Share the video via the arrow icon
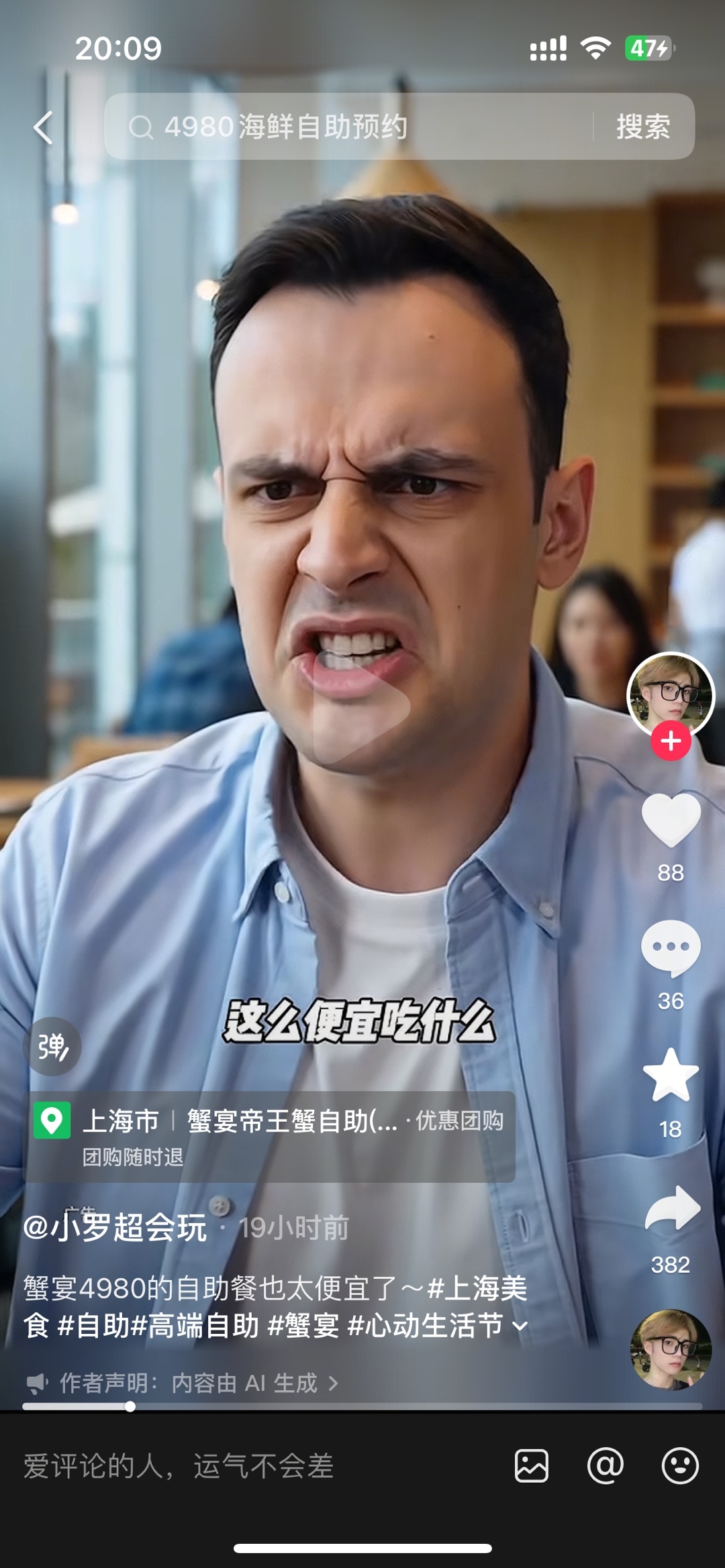The height and width of the screenshot is (1568, 725). (672, 1208)
